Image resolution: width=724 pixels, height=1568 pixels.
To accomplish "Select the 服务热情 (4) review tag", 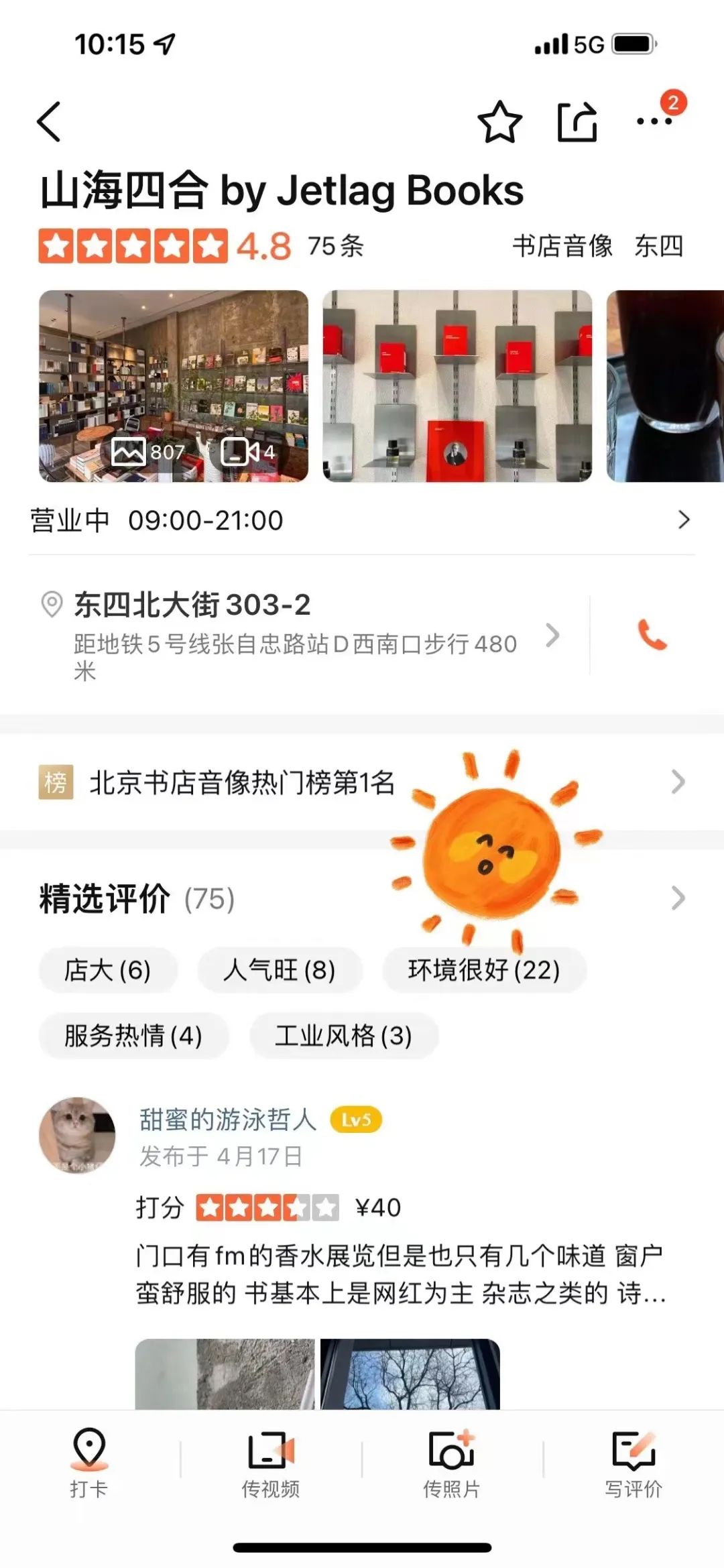I will (x=133, y=1036).
